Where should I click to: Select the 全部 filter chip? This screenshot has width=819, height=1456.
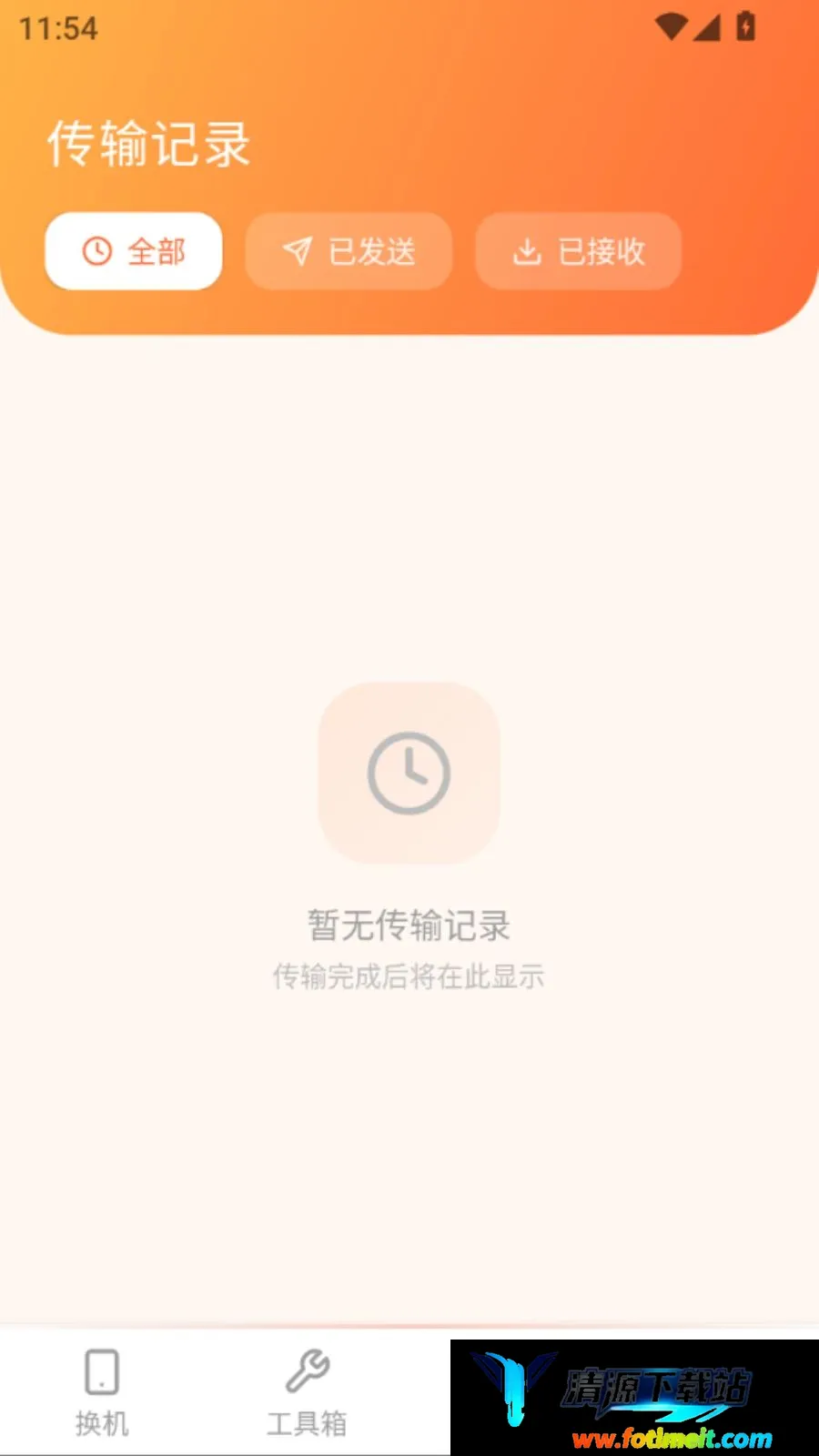134,251
